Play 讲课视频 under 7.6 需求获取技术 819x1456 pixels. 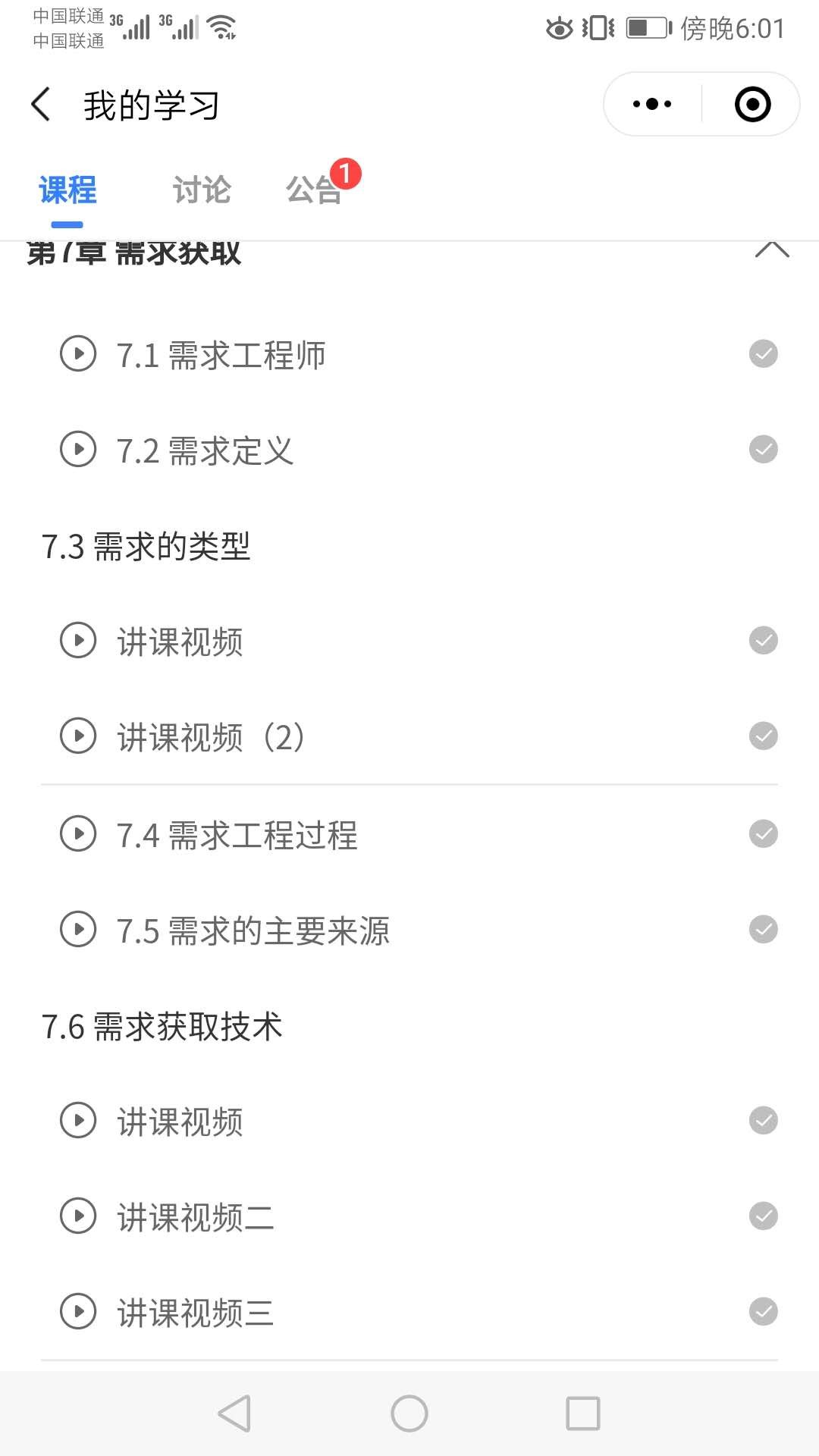point(180,1122)
